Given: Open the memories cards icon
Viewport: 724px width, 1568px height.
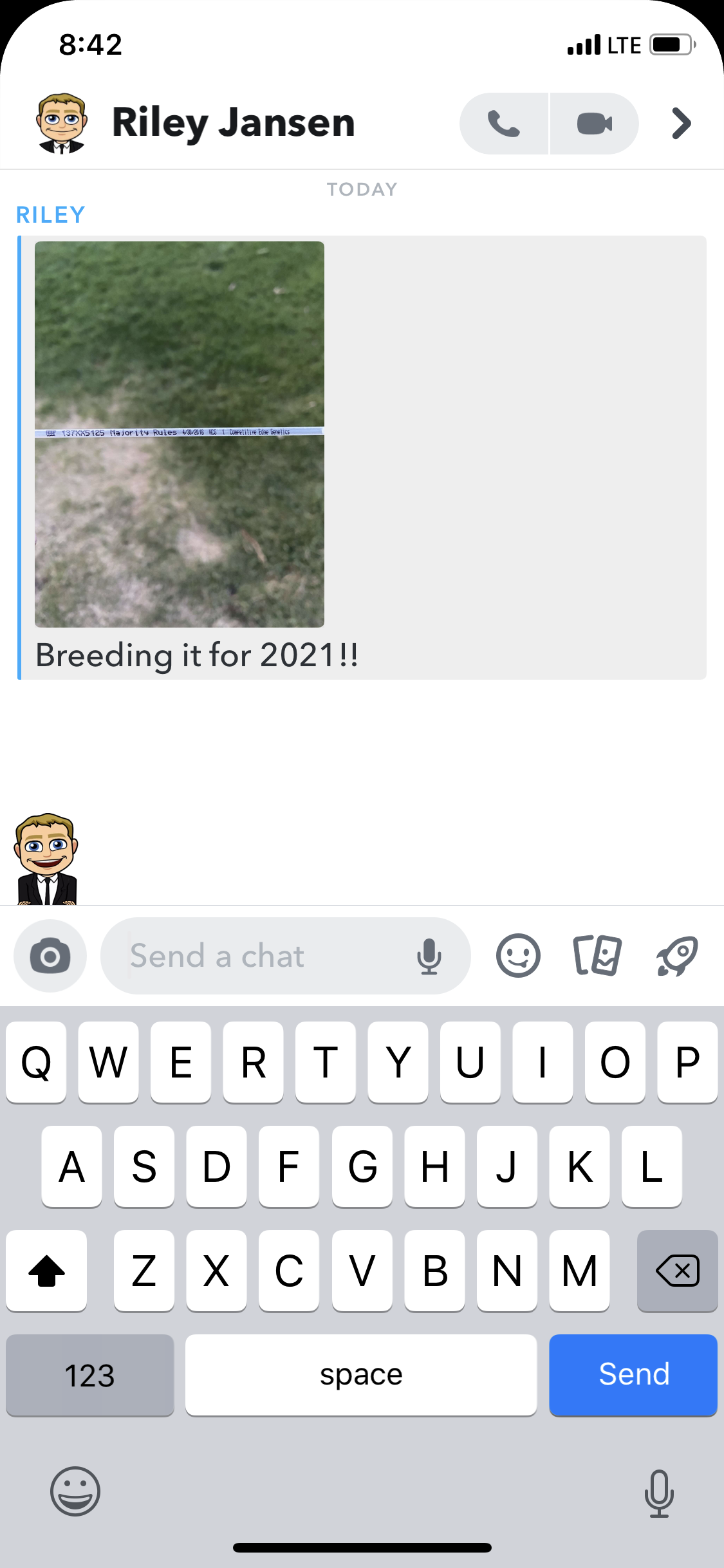Looking at the screenshot, I should click(597, 956).
